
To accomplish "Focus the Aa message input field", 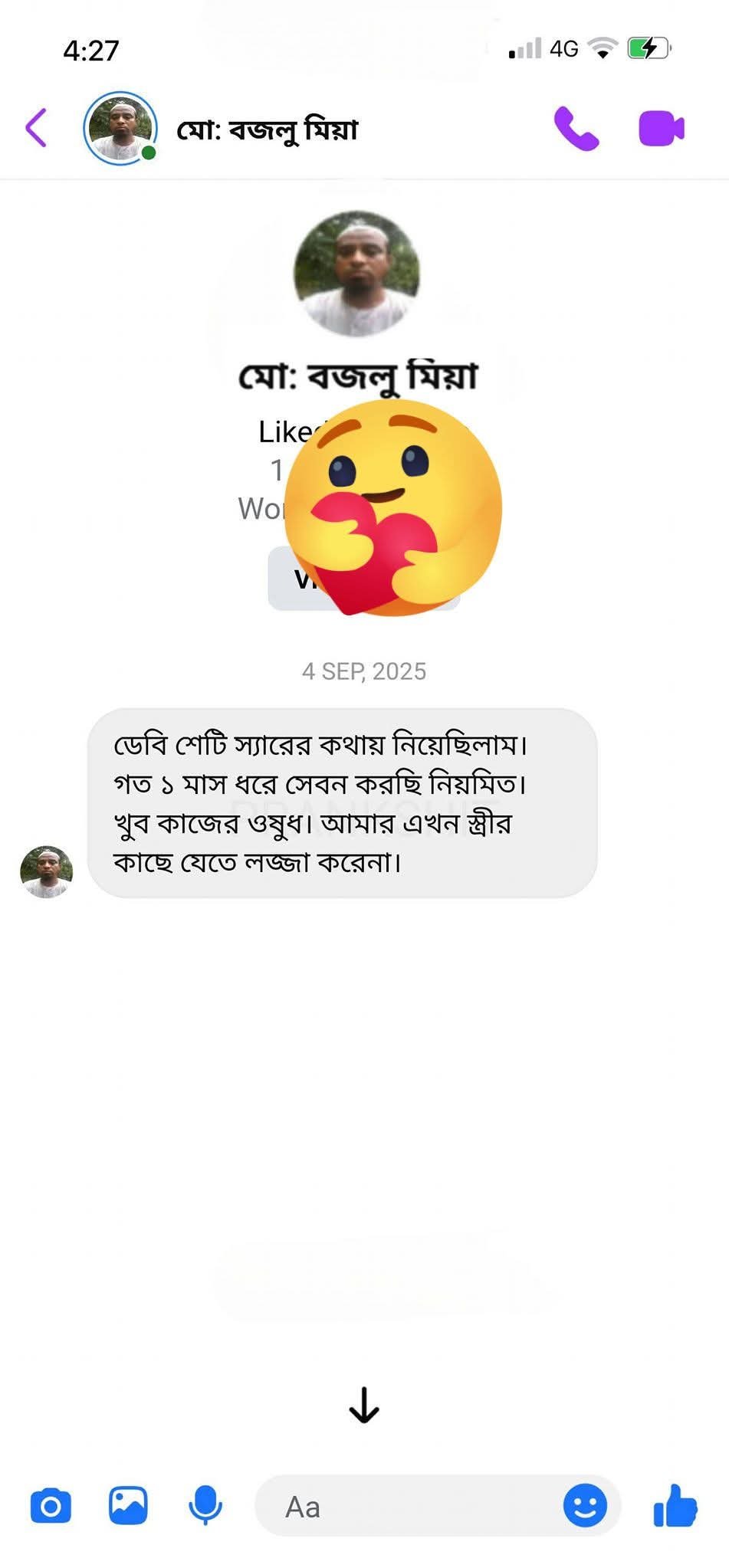I will [x=406, y=1507].
